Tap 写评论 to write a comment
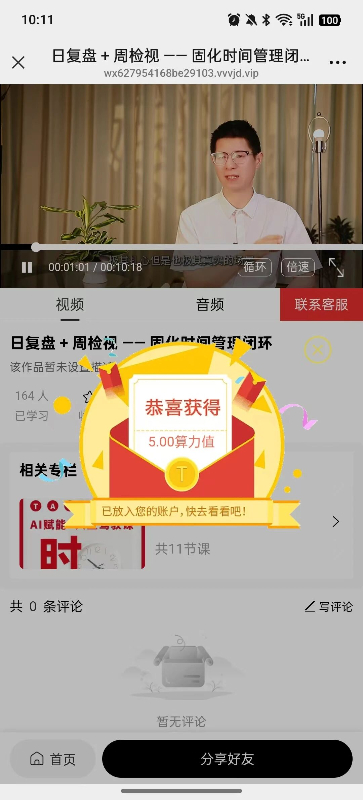 point(328,607)
